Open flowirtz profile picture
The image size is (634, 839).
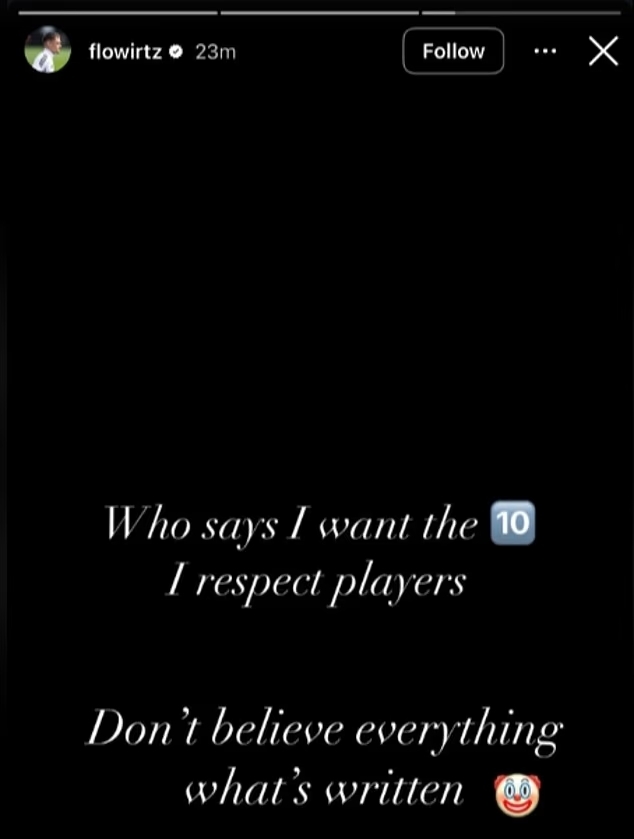tap(47, 51)
